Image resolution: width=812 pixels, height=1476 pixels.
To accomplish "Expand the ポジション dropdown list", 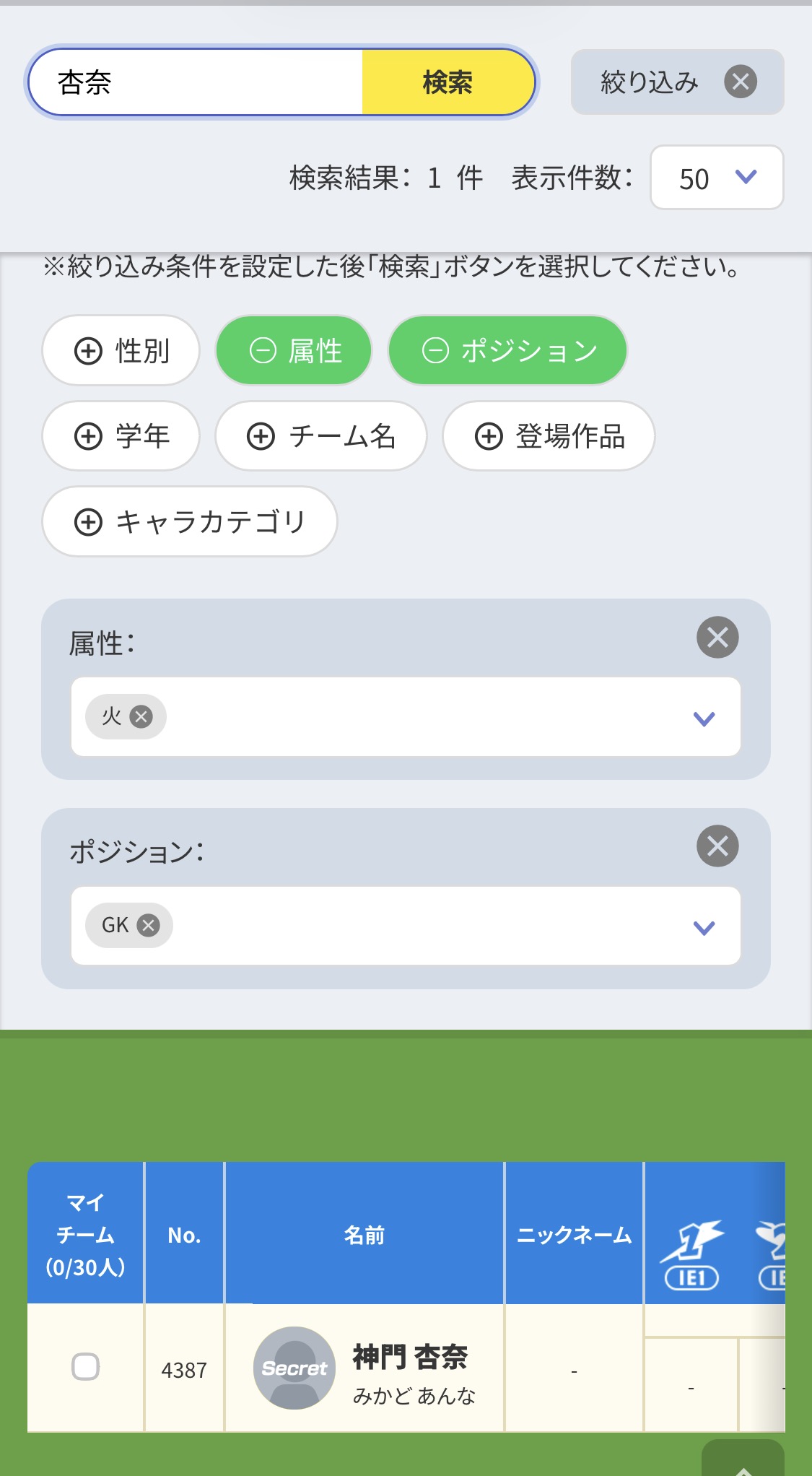I will click(x=704, y=927).
